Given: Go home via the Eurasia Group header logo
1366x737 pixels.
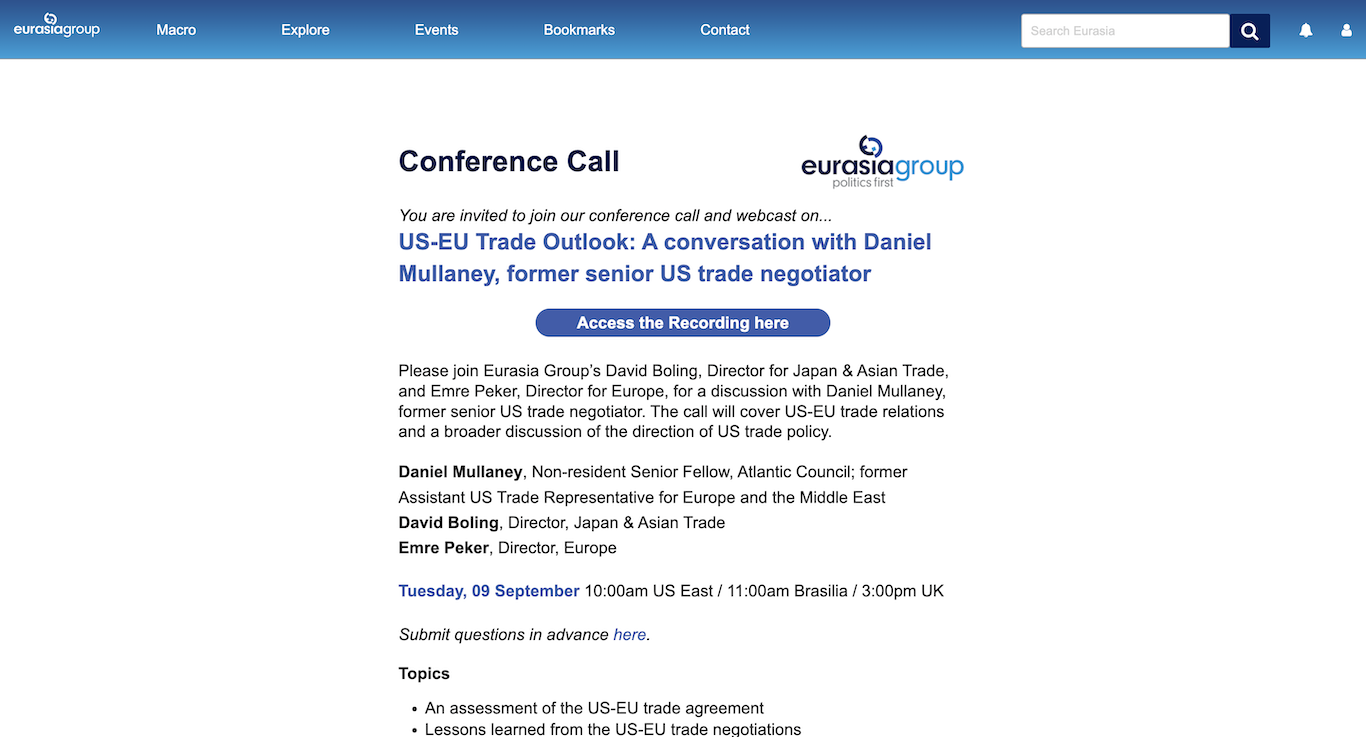Looking at the screenshot, I should point(57,27).
